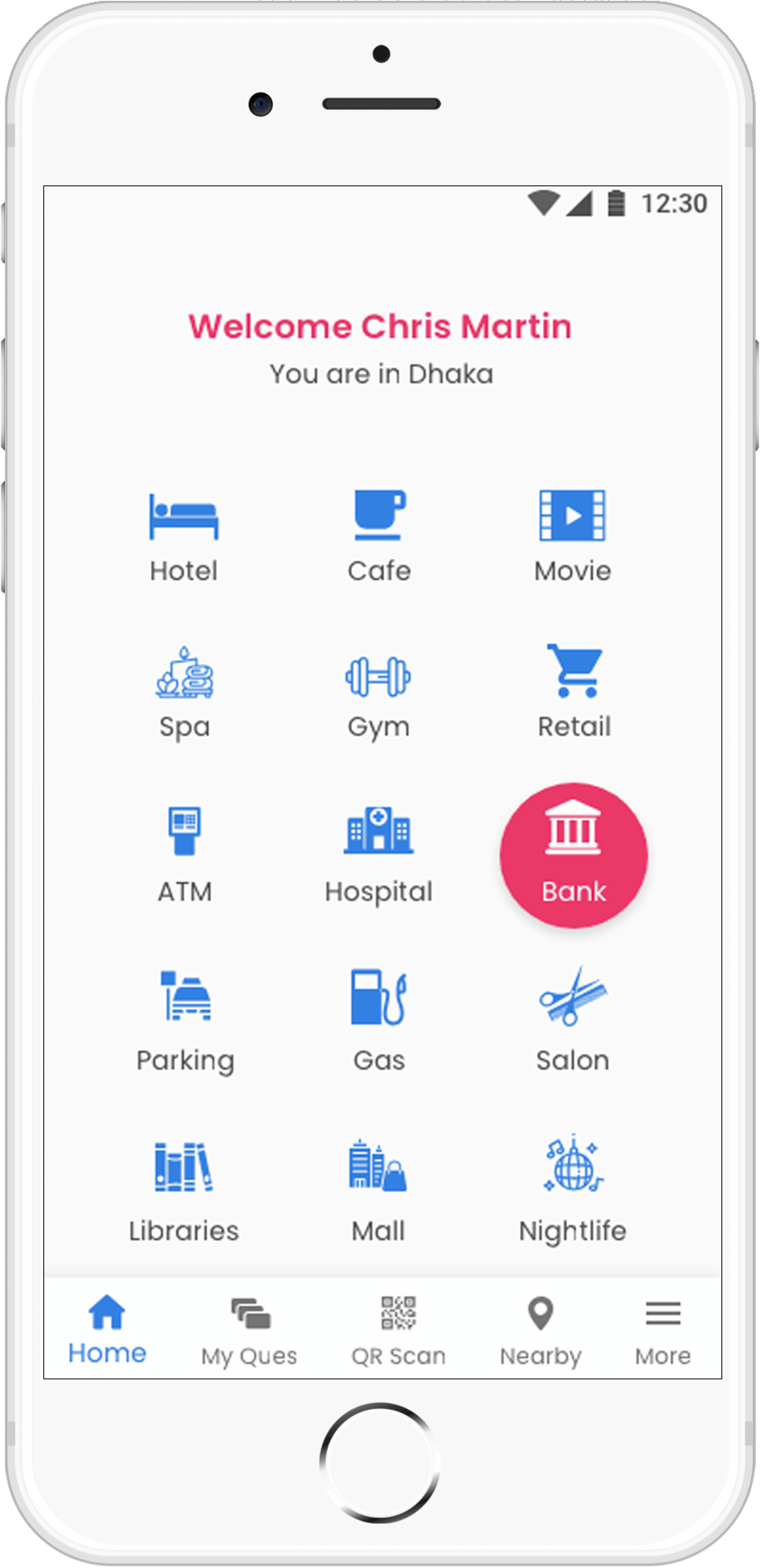Screen dimensions: 760x1568
Task: Open the Mall category
Action: (x=378, y=1192)
